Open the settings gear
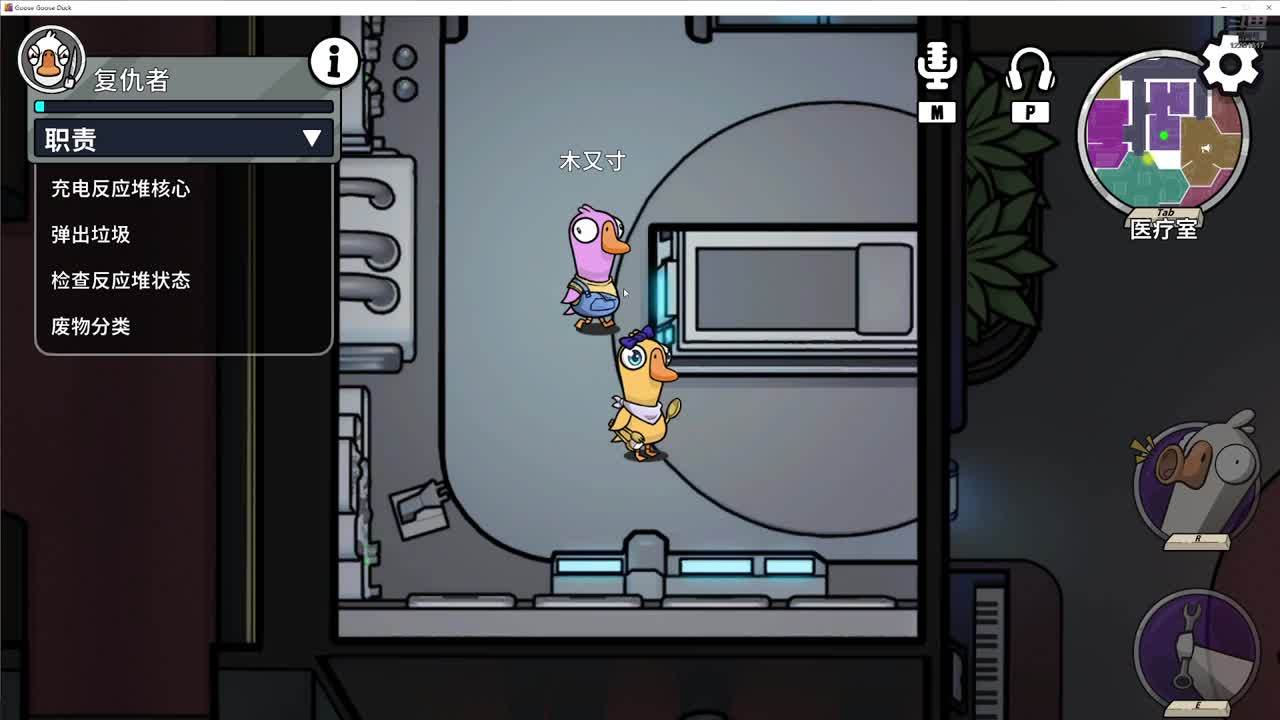Screen dimensions: 1280x720 click(x=1229, y=66)
